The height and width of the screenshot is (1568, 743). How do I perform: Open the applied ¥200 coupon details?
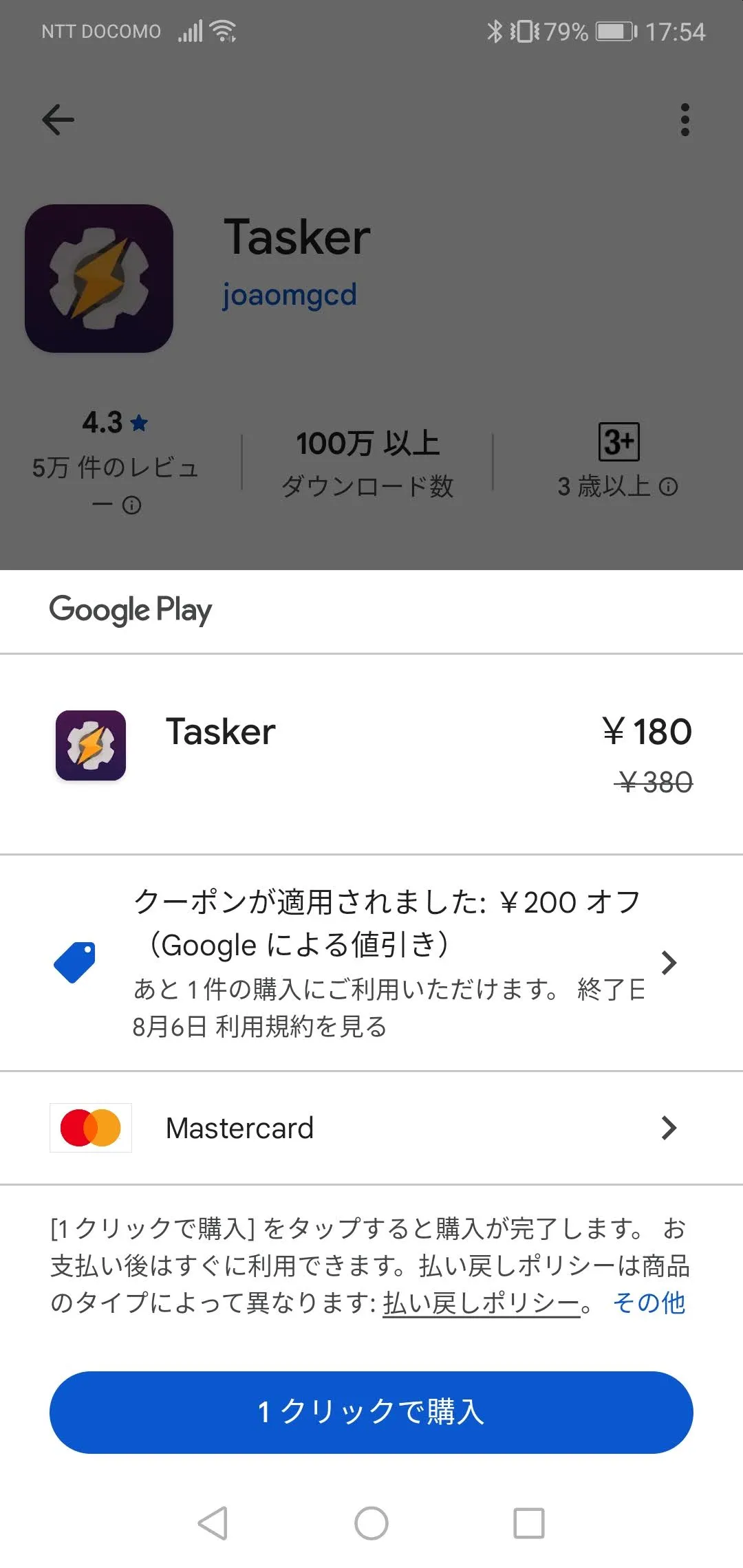(371, 962)
